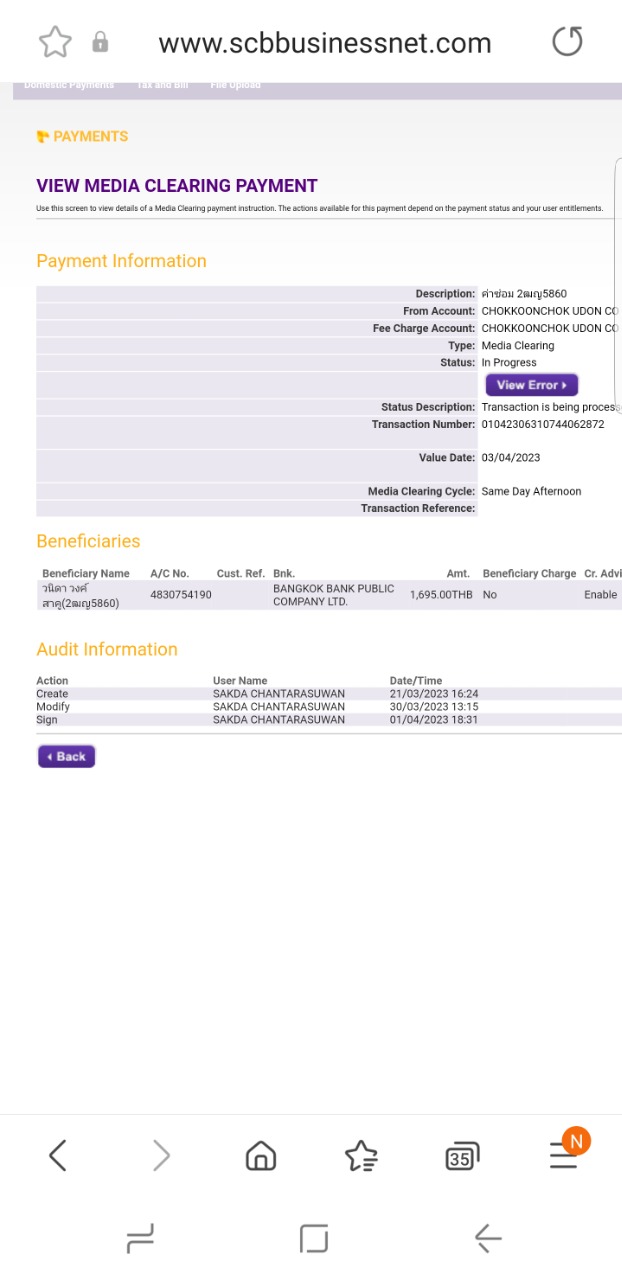Go to the system home screen
622x1280 pixels.
pyautogui.click(x=314, y=1240)
